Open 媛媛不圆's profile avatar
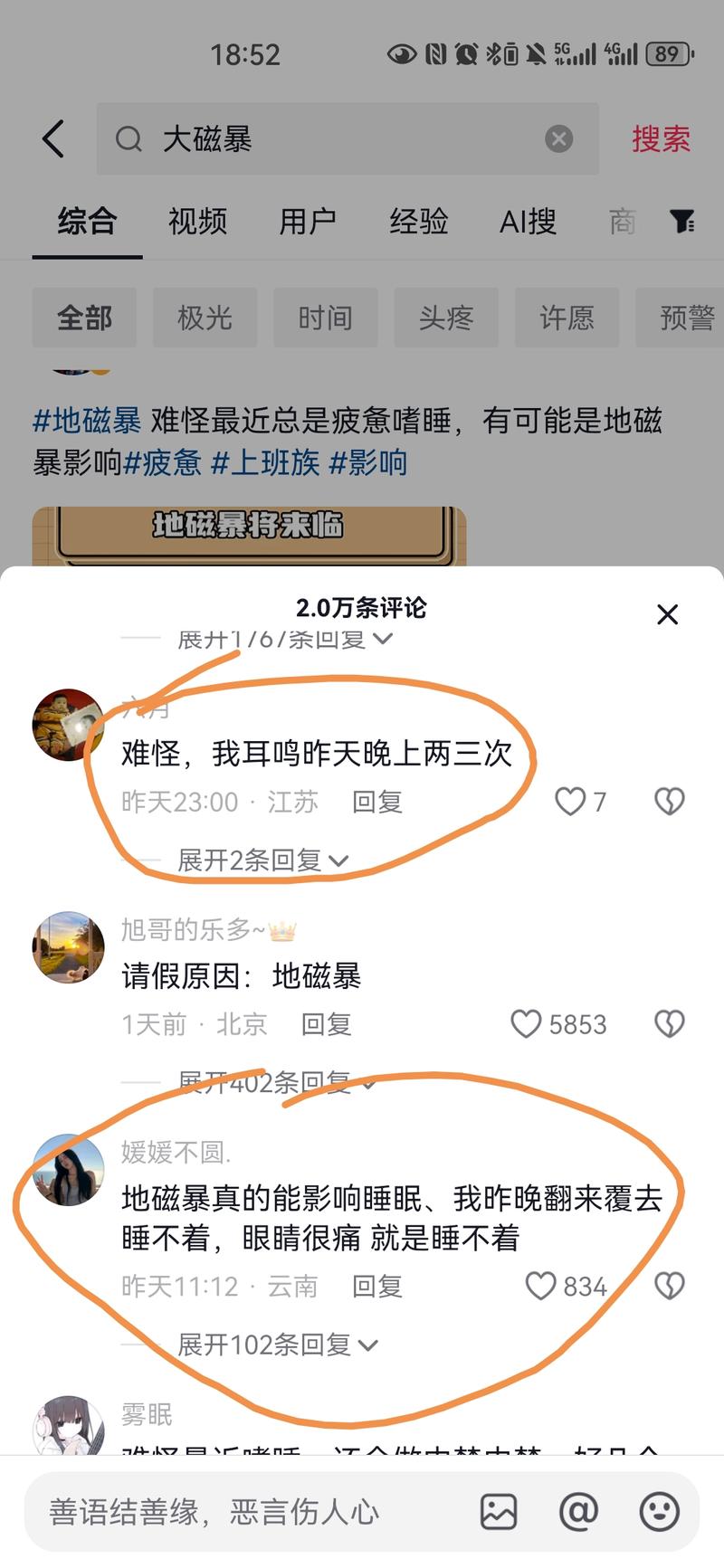This screenshot has width=724, height=1568. pyautogui.click(x=69, y=1170)
